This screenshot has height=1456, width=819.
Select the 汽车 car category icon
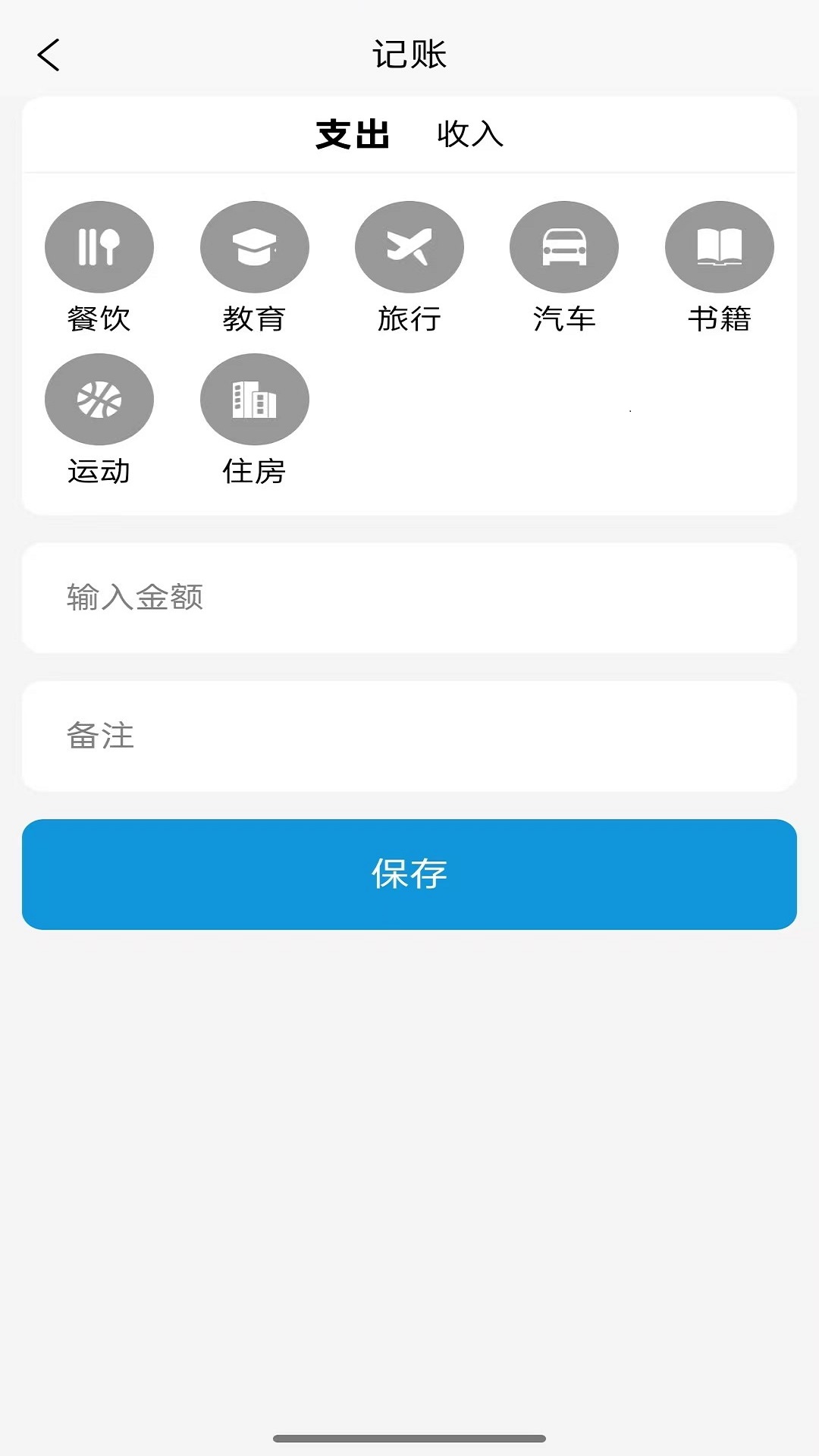coord(564,246)
